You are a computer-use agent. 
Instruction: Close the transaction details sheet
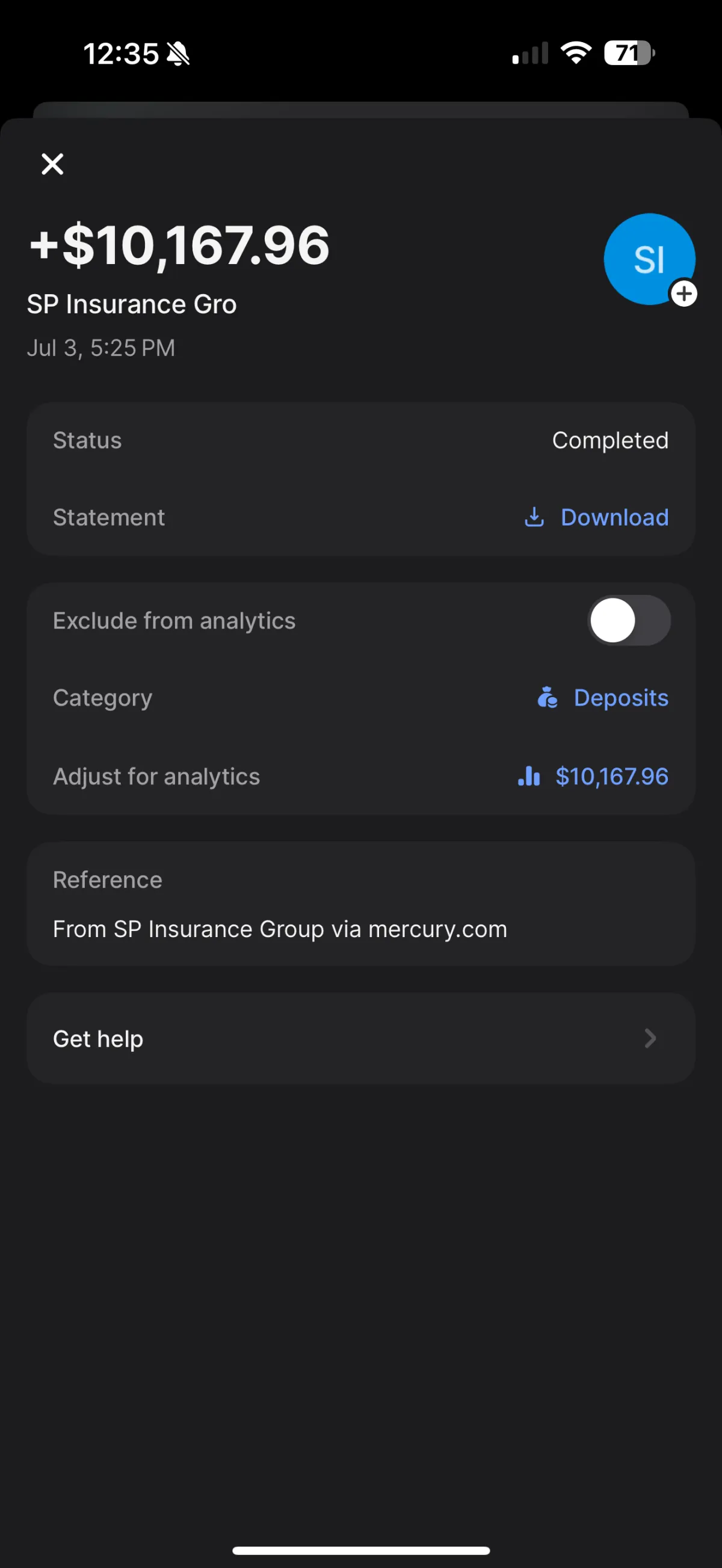tap(52, 164)
